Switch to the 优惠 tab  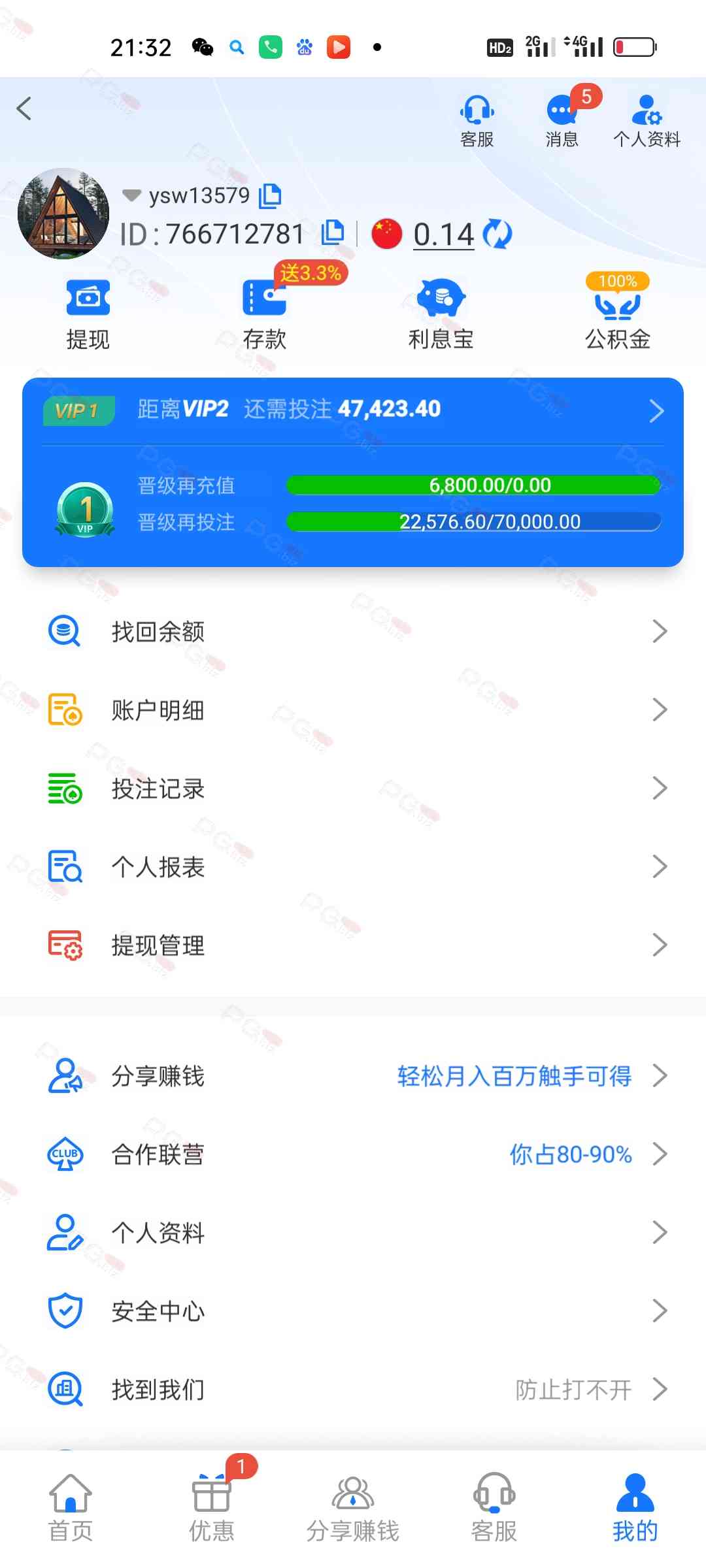pyautogui.click(x=212, y=1507)
